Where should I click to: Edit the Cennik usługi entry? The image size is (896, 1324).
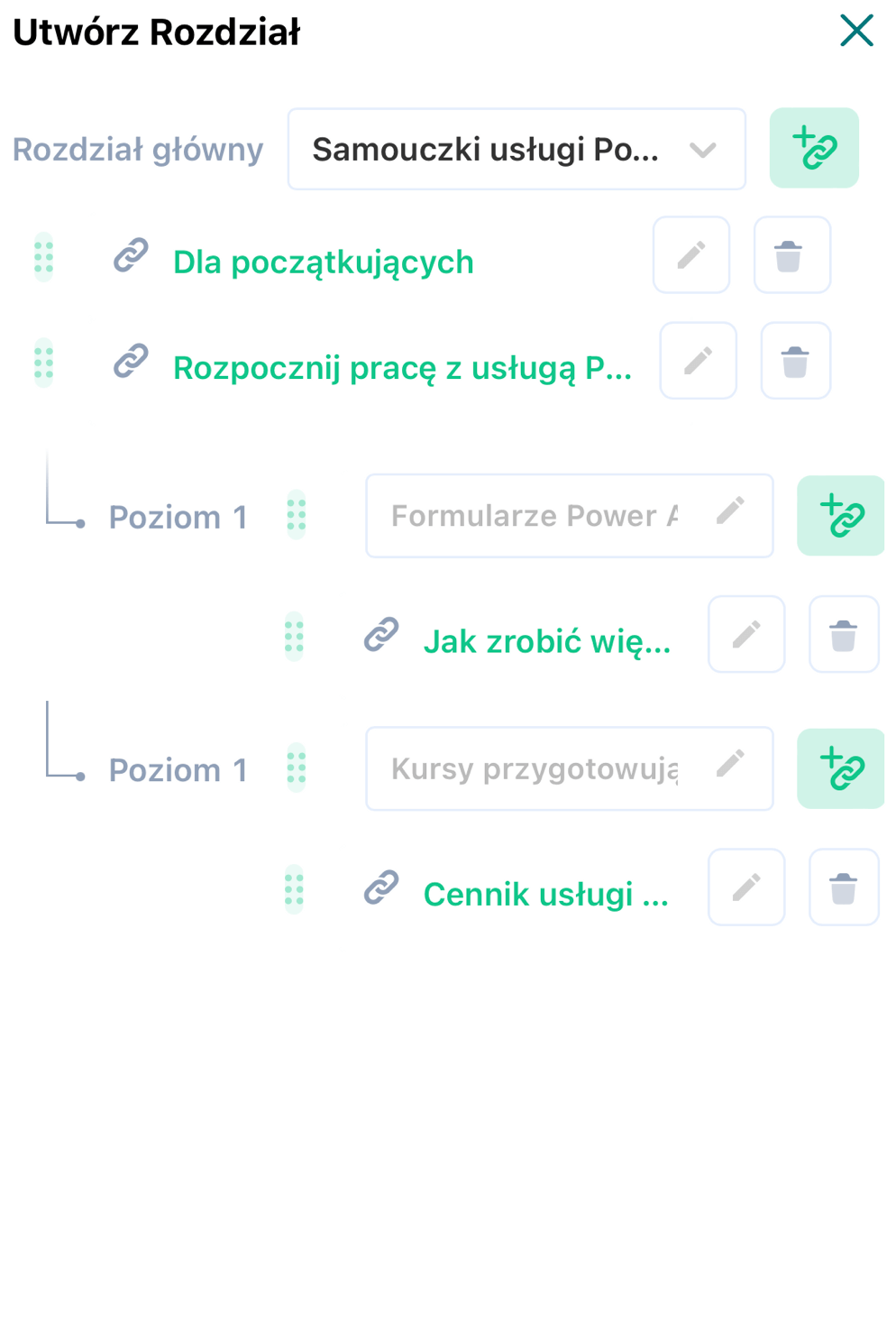(x=746, y=887)
